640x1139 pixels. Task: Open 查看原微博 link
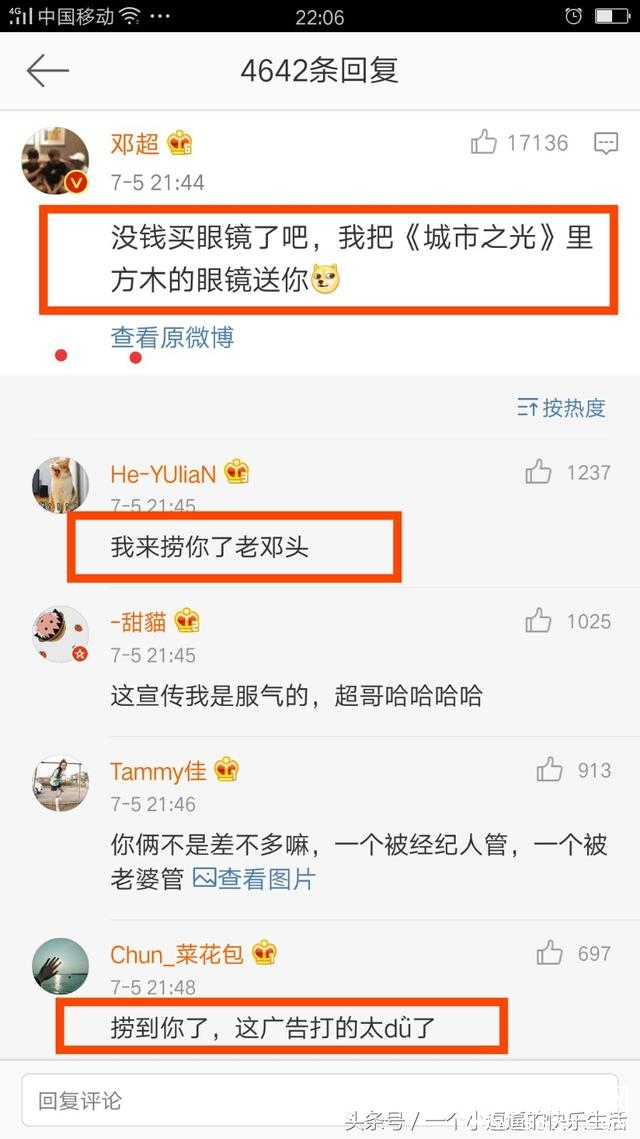(172, 338)
